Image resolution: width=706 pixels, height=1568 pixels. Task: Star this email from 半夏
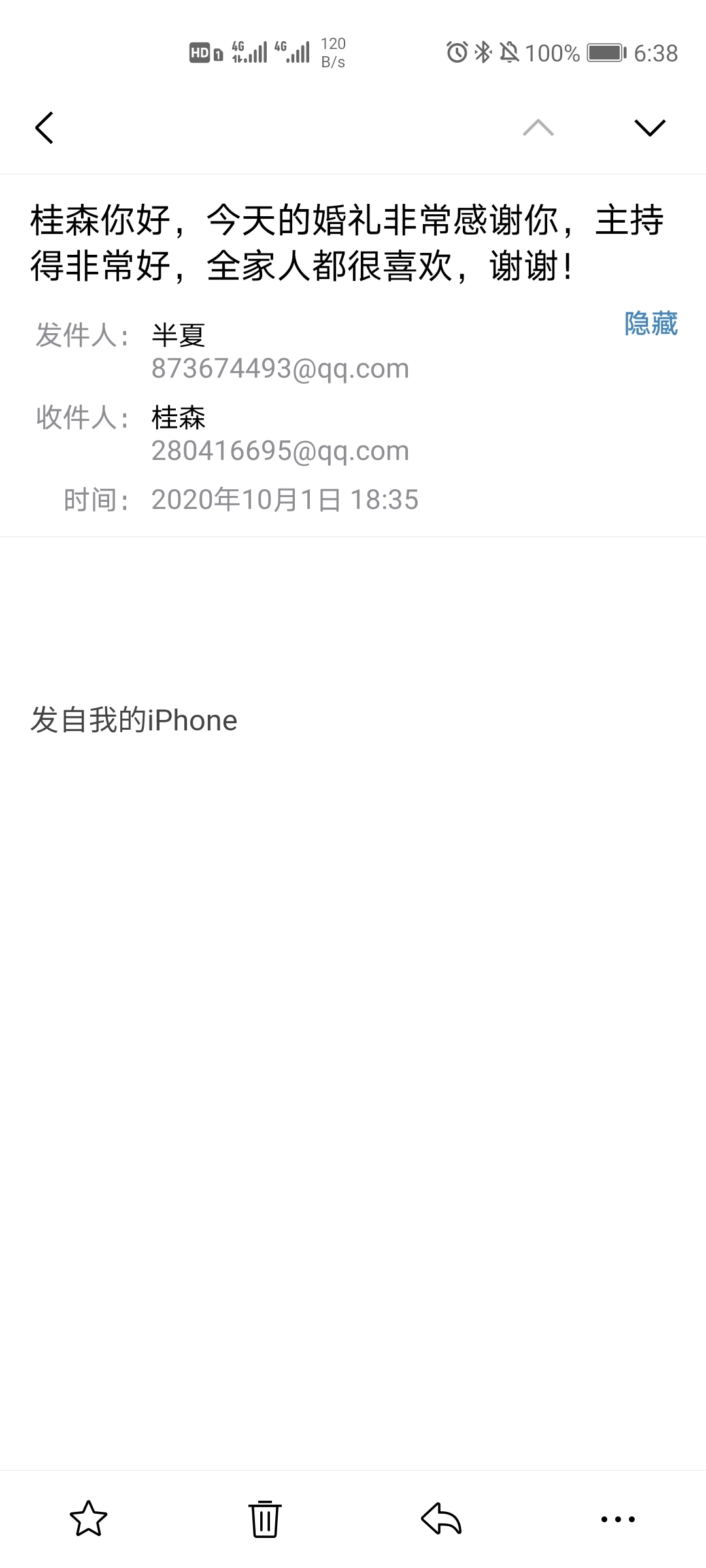pos(88,1518)
